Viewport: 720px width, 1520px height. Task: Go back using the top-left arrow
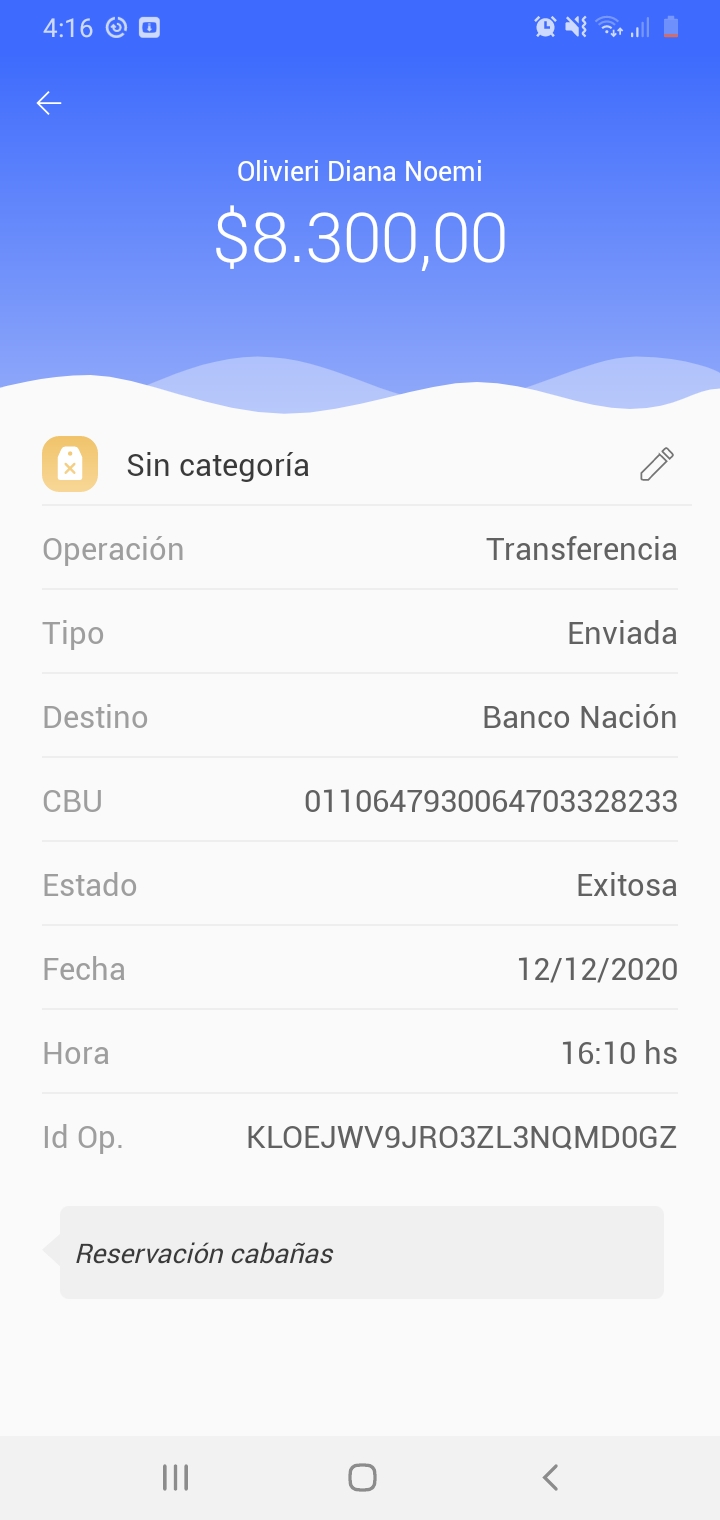coord(49,103)
